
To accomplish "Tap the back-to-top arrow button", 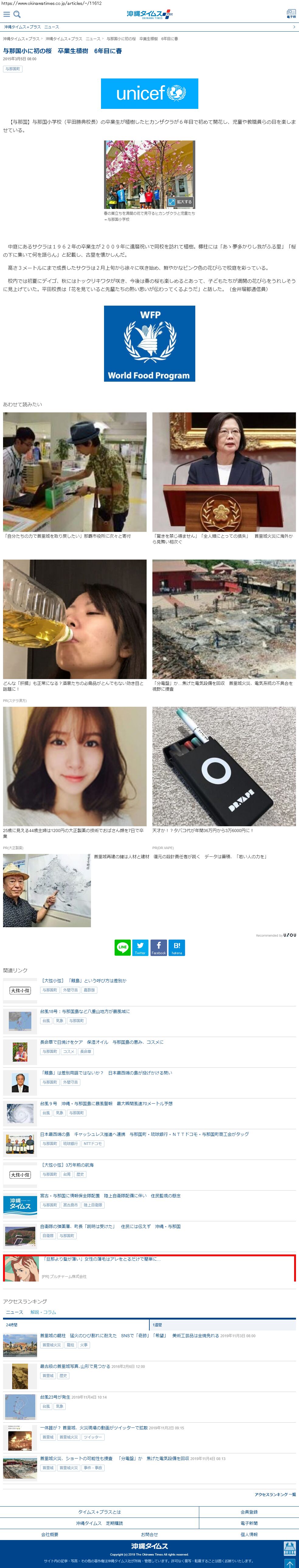I will coord(290,1564).
